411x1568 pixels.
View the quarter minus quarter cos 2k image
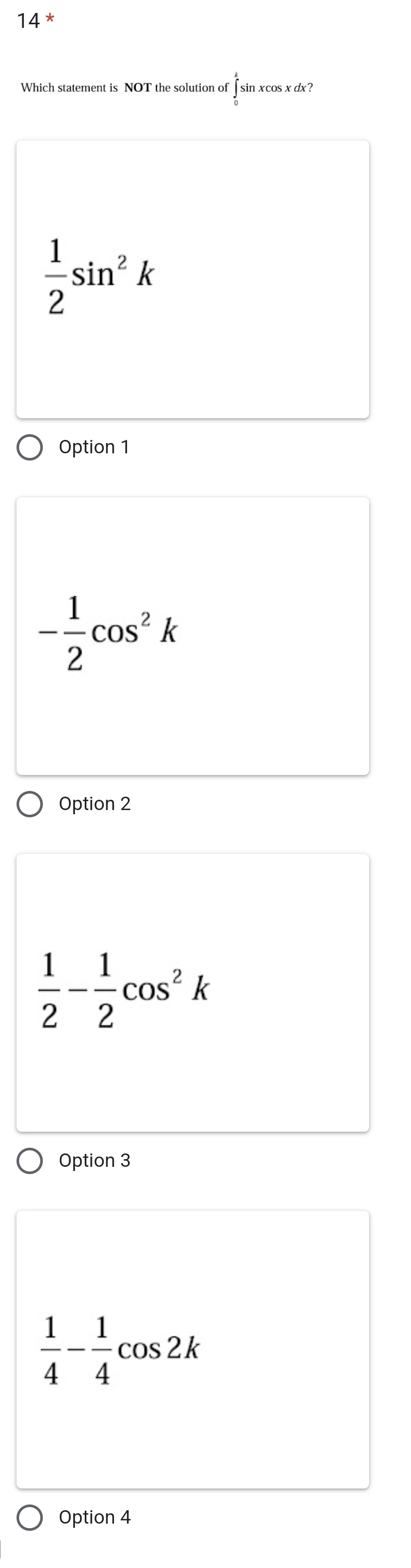coord(193,1349)
